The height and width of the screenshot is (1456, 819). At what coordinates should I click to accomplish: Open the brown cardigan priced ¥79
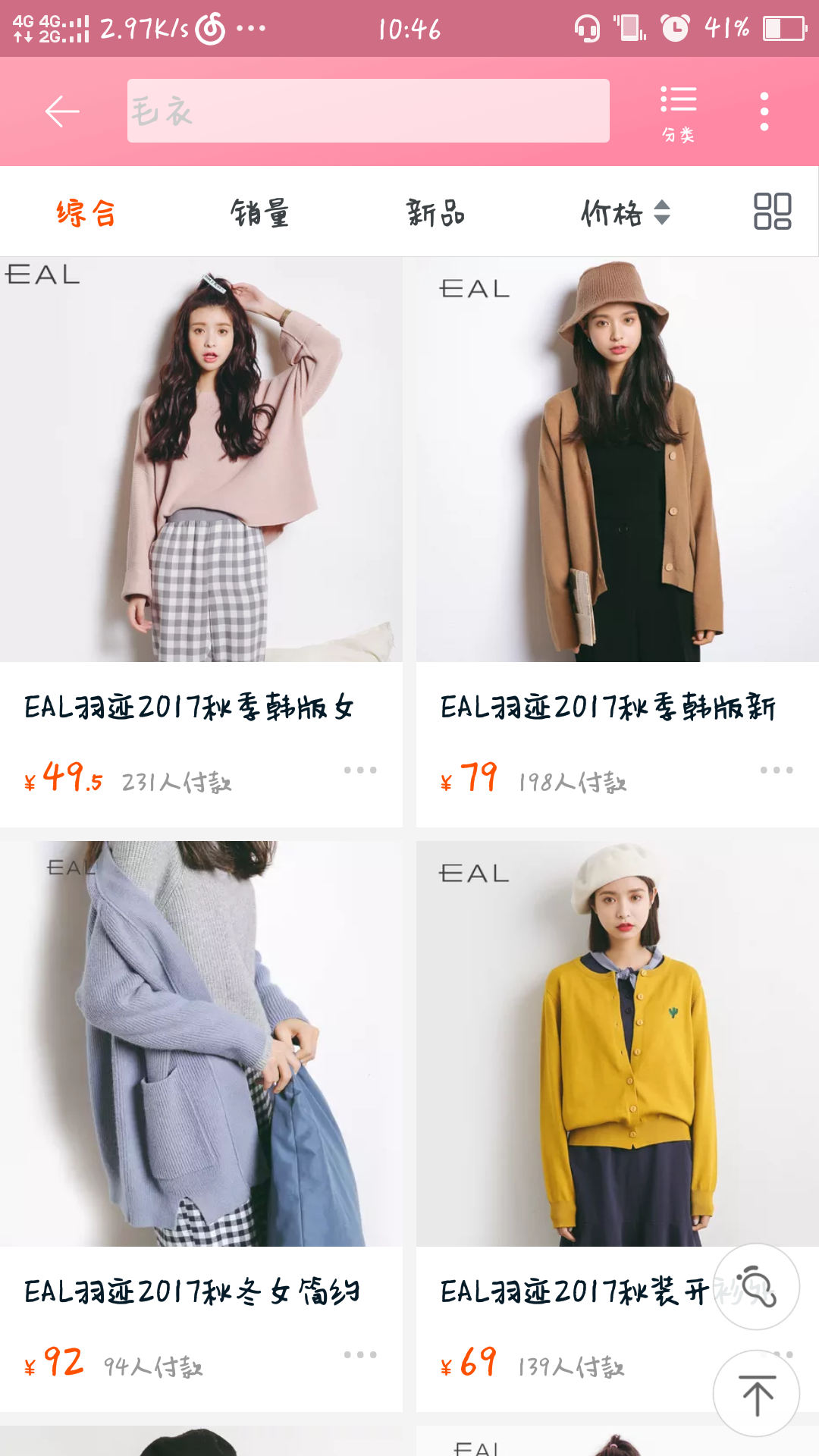pos(617,460)
